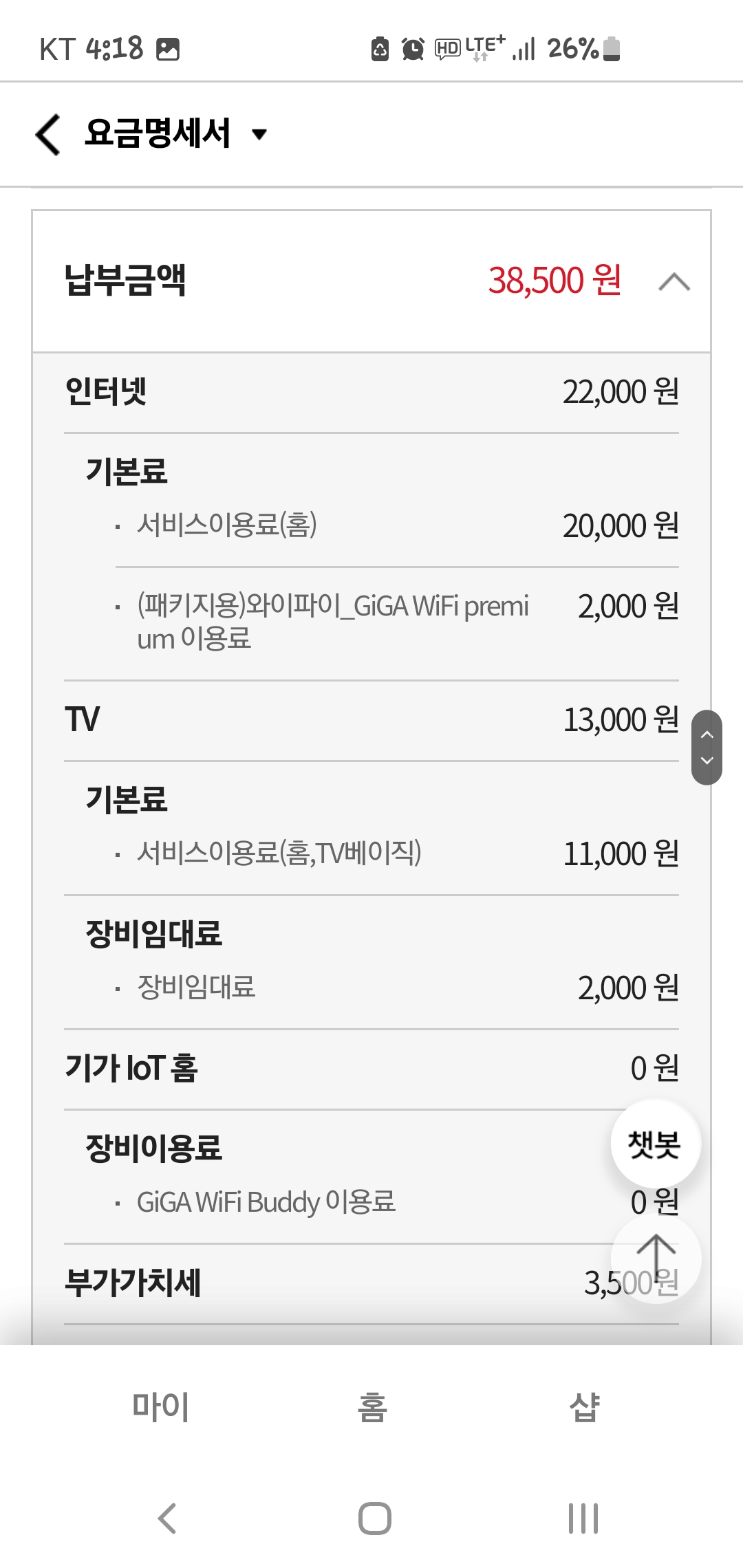
Task: Open the 챗봇 chat button
Action: 655,1144
